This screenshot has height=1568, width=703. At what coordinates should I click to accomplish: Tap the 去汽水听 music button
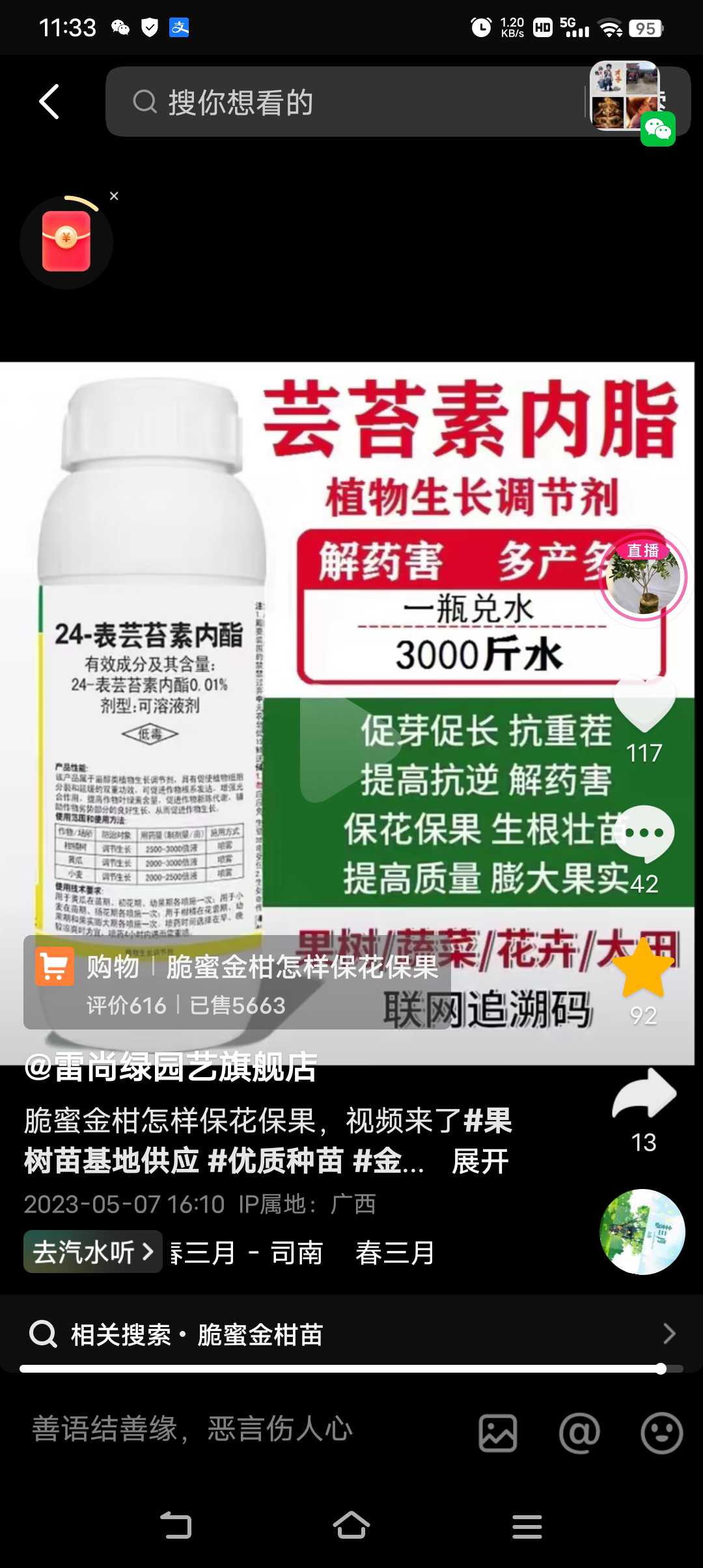pyautogui.click(x=93, y=1252)
